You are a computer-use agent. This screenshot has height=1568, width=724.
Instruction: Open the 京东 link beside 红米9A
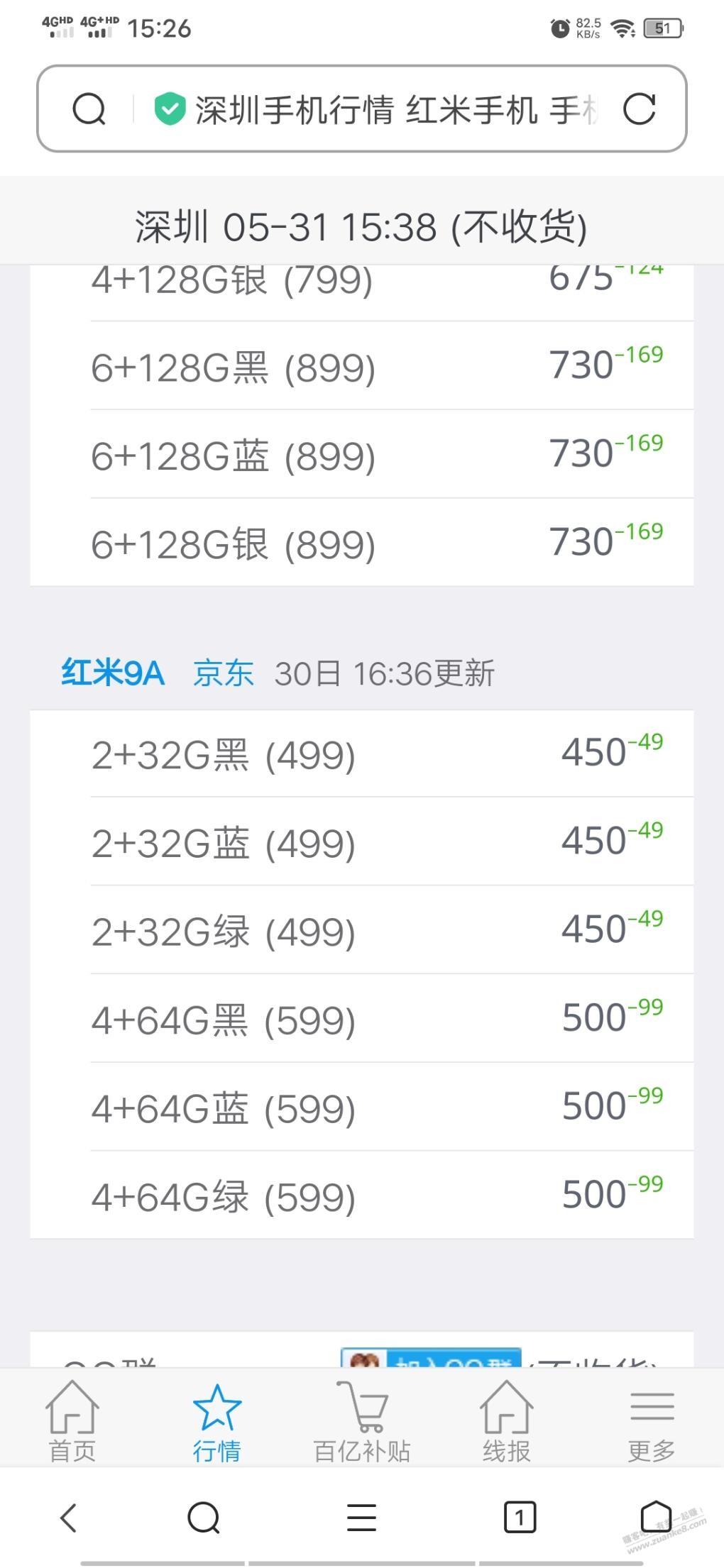[223, 673]
